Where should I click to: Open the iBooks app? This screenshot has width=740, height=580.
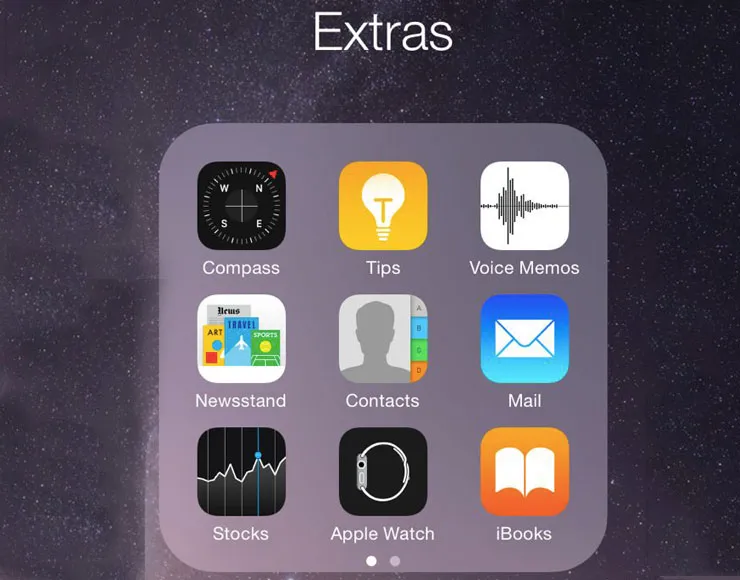[524, 471]
